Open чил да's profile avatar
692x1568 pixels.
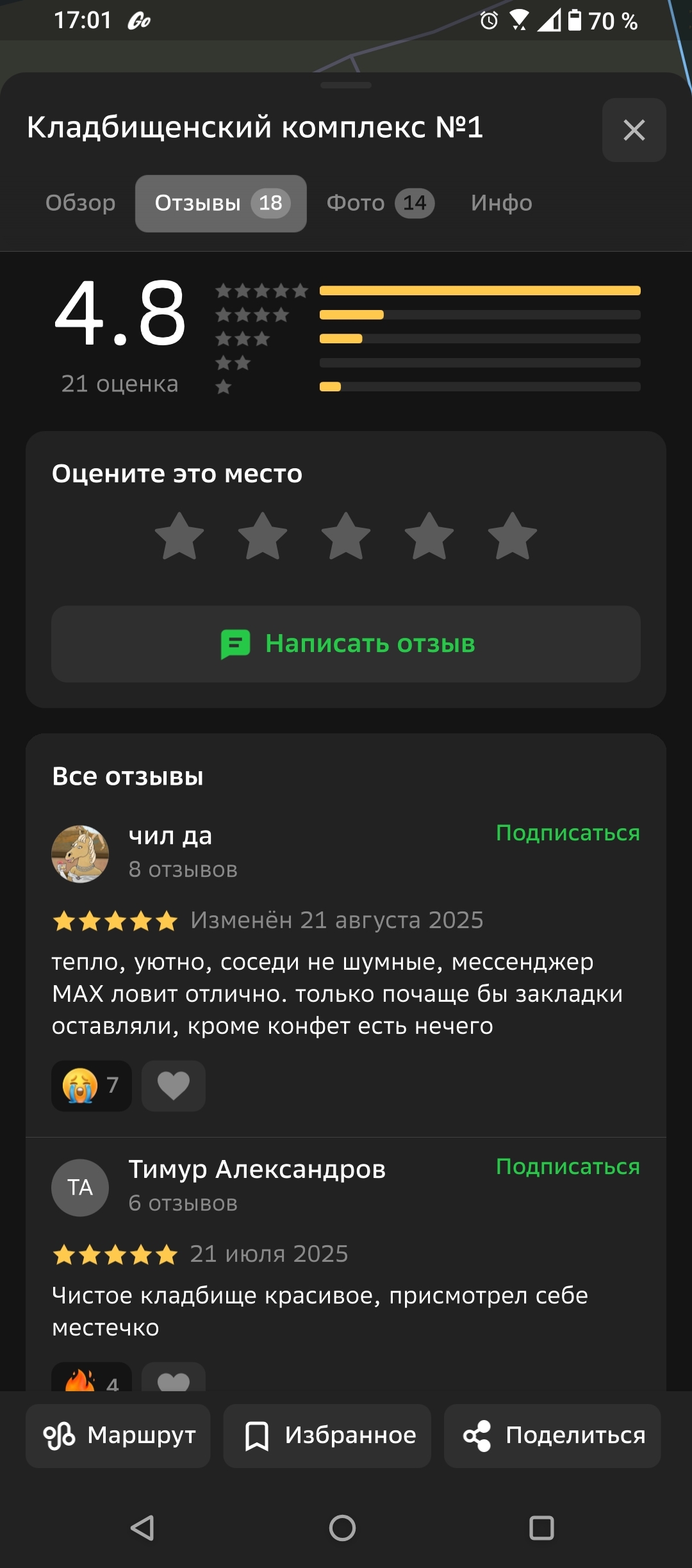point(80,854)
